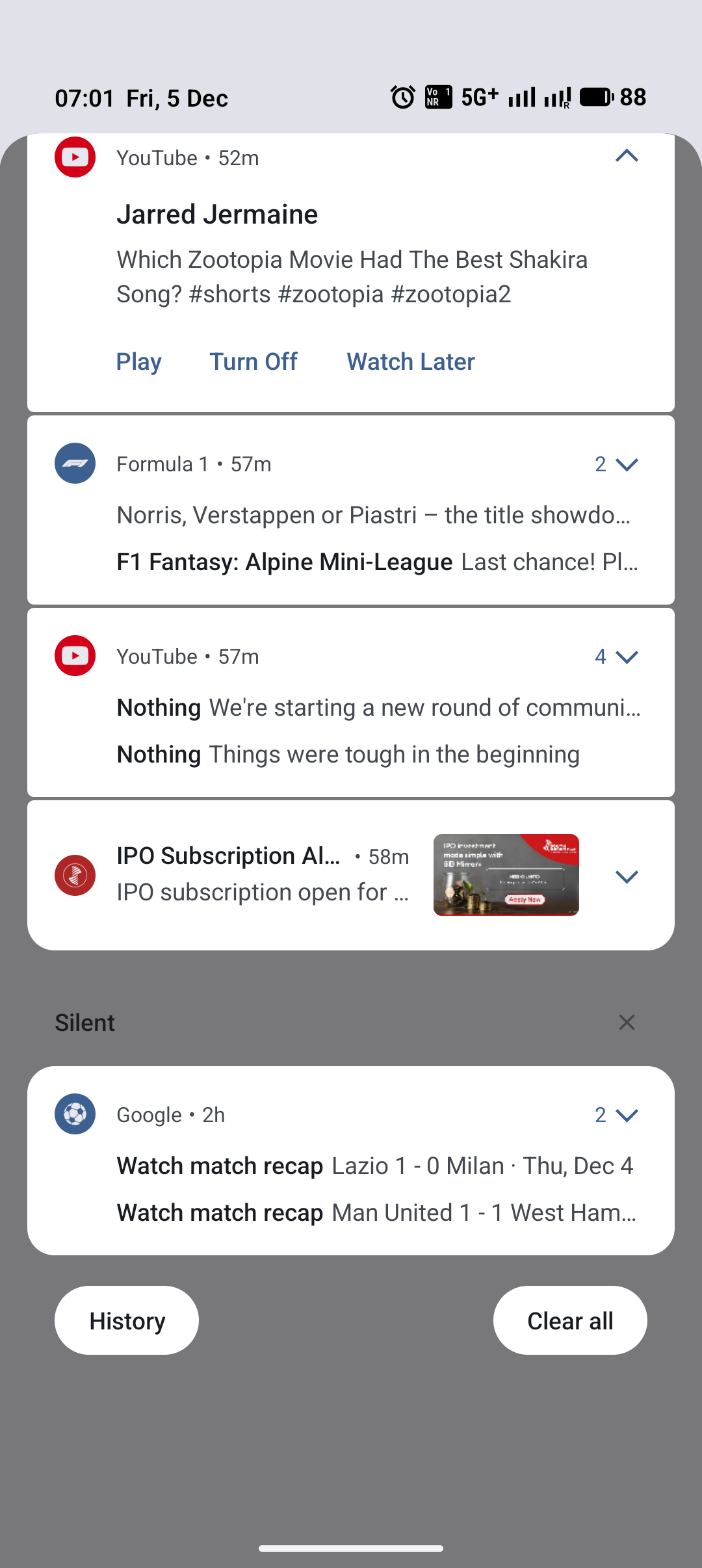Viewport: 702px width, 1568px height.
Task: Tap the YouTube icon on the Nothing notification
Action: 74,655
